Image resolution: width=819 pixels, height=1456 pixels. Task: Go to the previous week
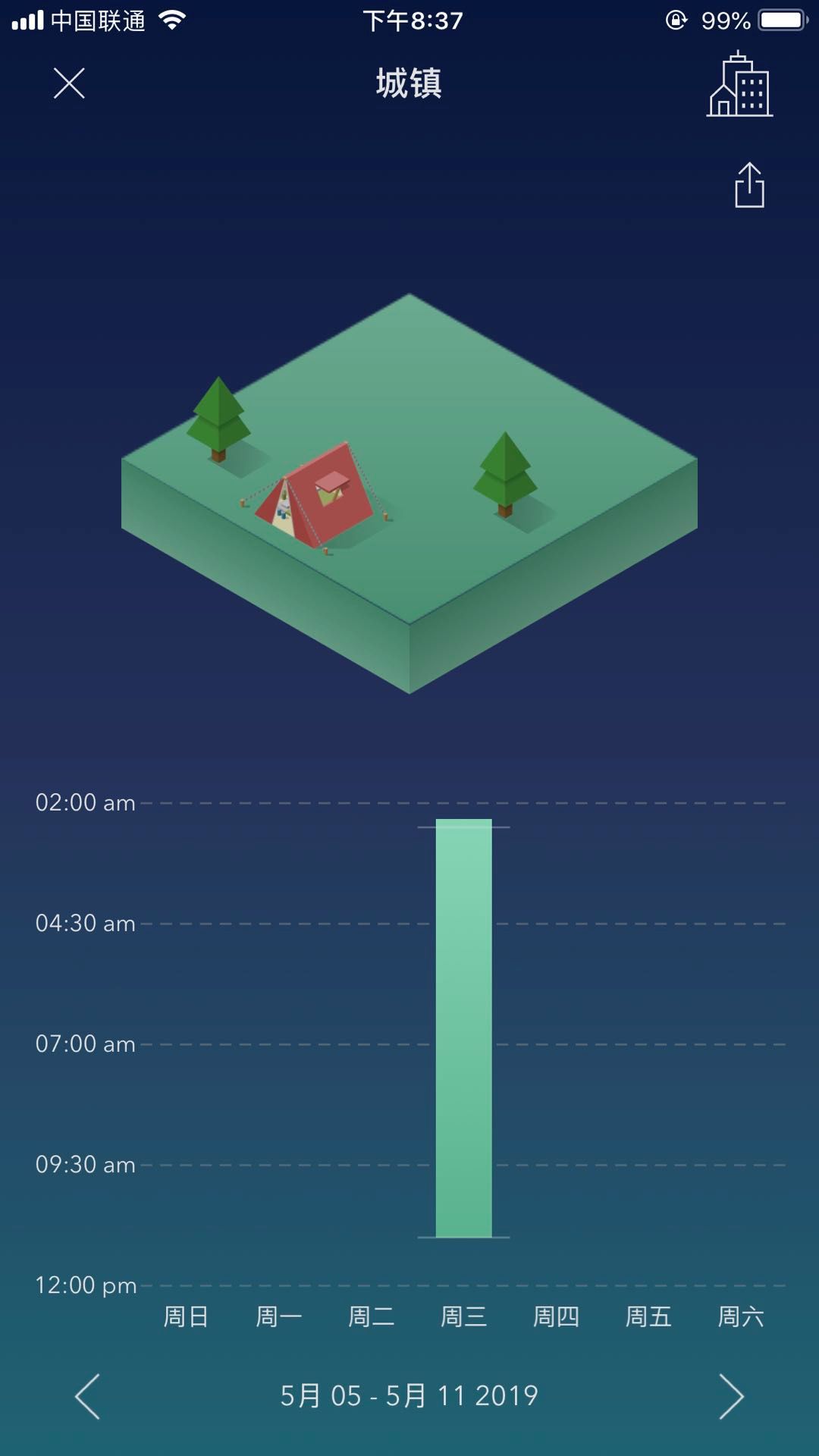88,1395
